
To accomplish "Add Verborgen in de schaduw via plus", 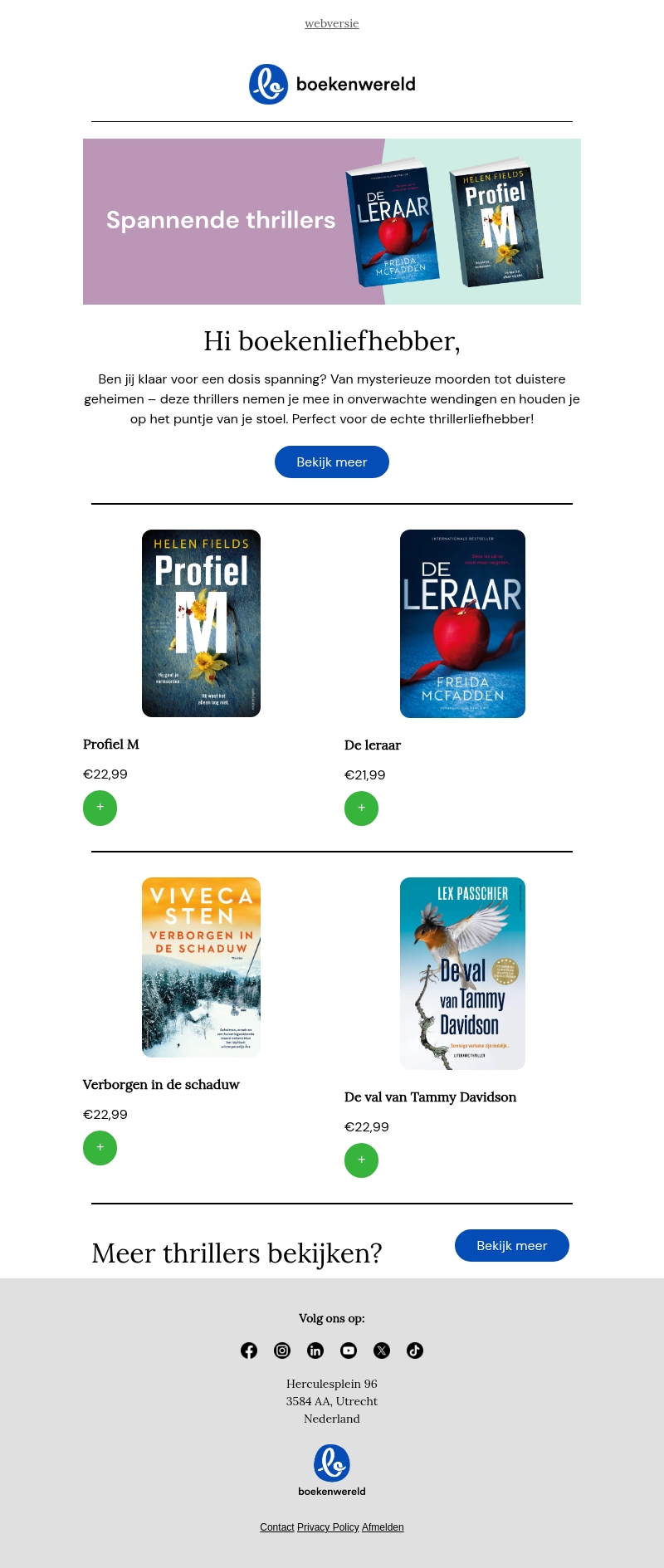I will point(100,1148).
